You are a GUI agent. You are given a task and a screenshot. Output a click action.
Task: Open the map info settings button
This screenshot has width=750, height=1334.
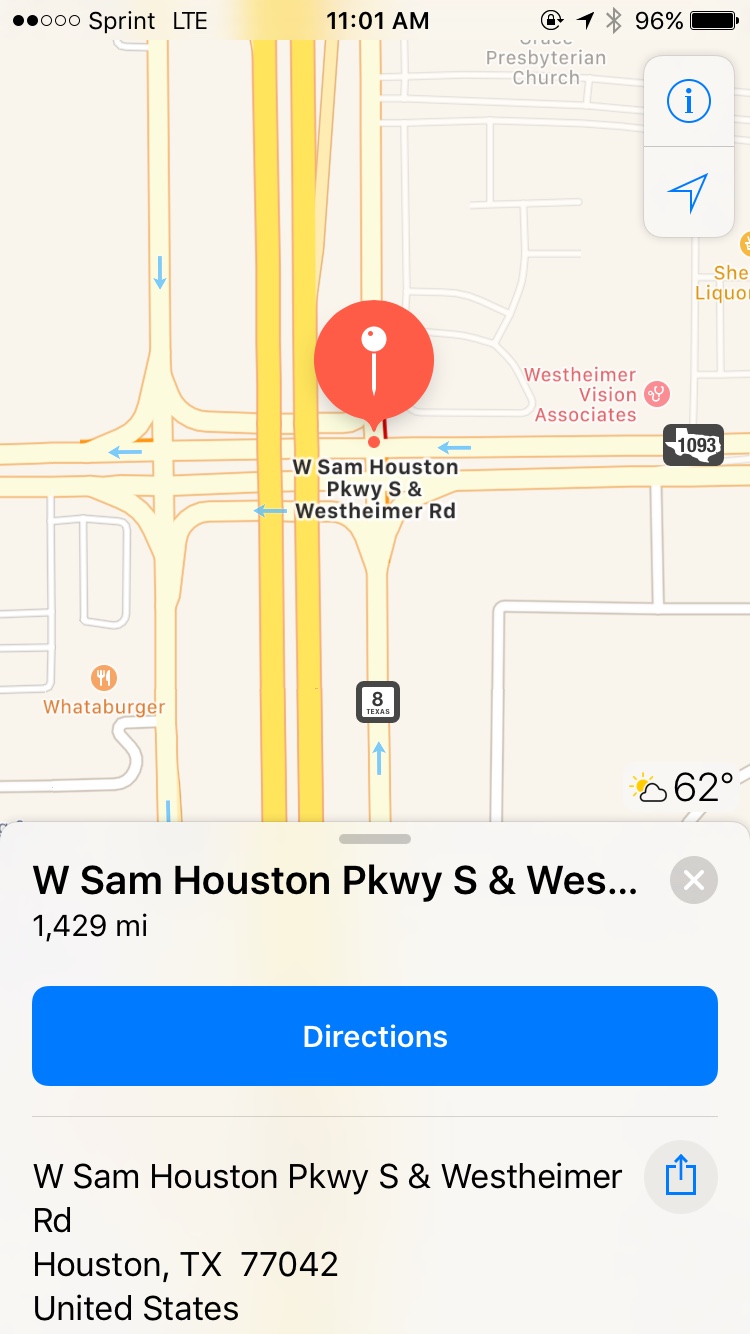[688, 101]
